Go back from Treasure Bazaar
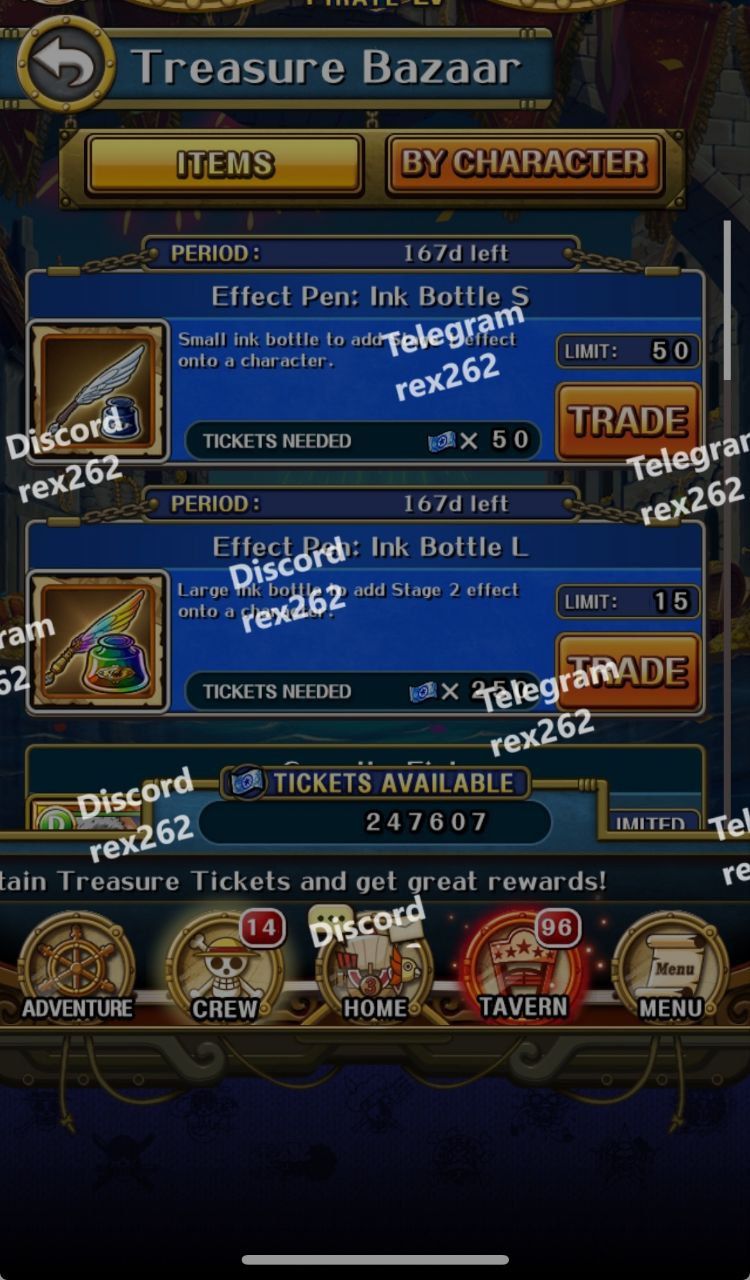The image size is (750, 1280). 65,66
